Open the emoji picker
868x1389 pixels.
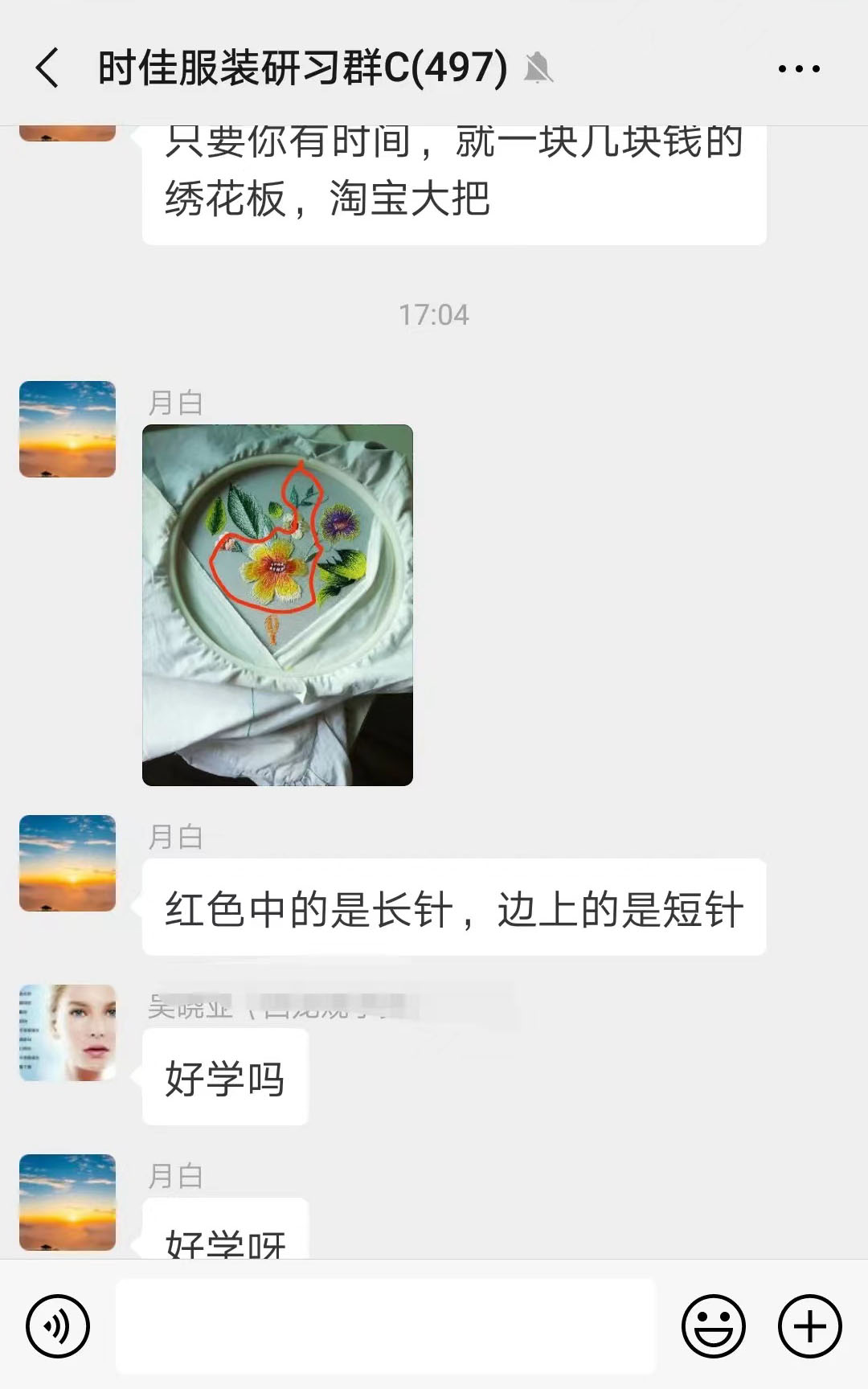(714, 1325)
